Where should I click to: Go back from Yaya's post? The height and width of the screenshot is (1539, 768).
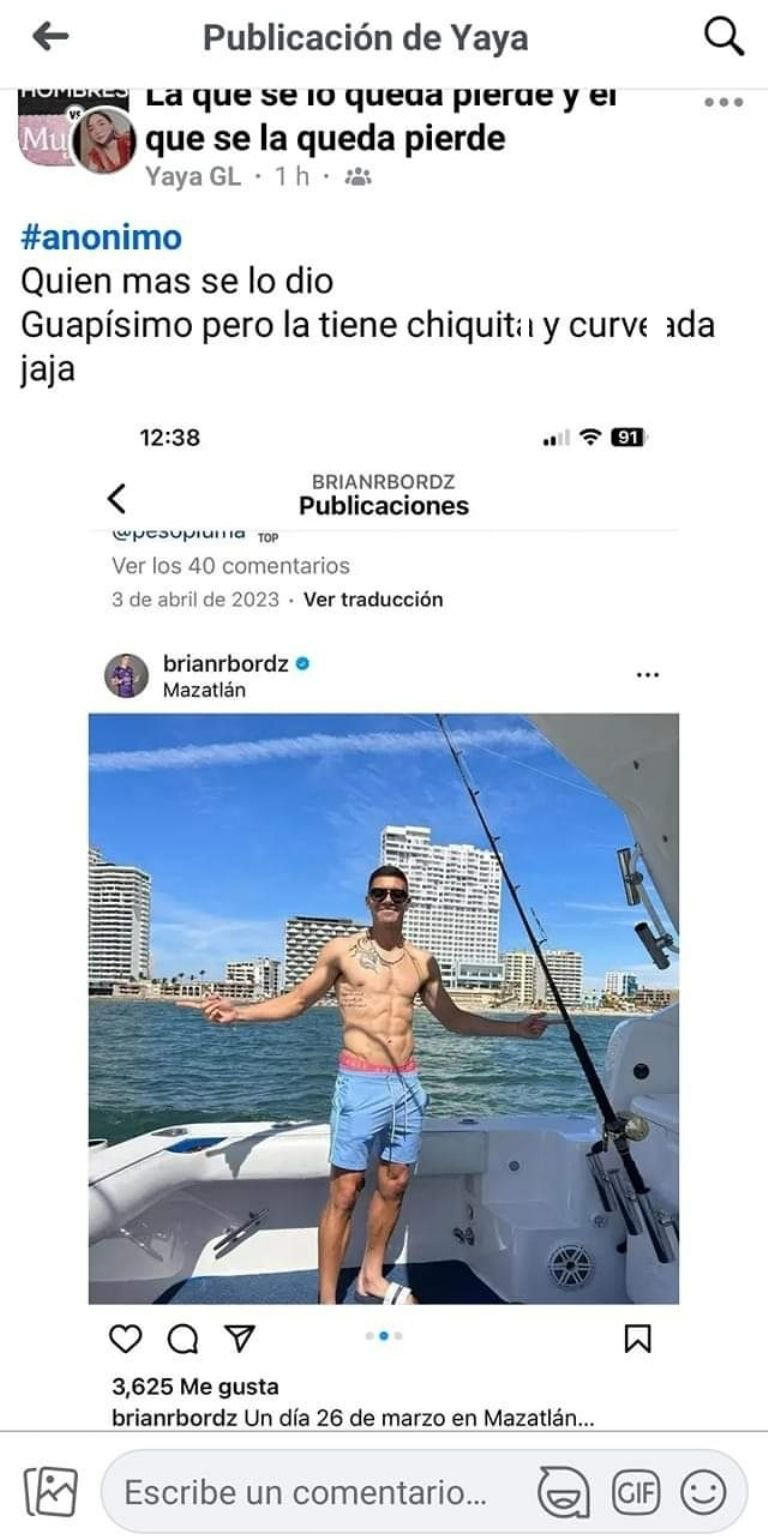(50, 37)
